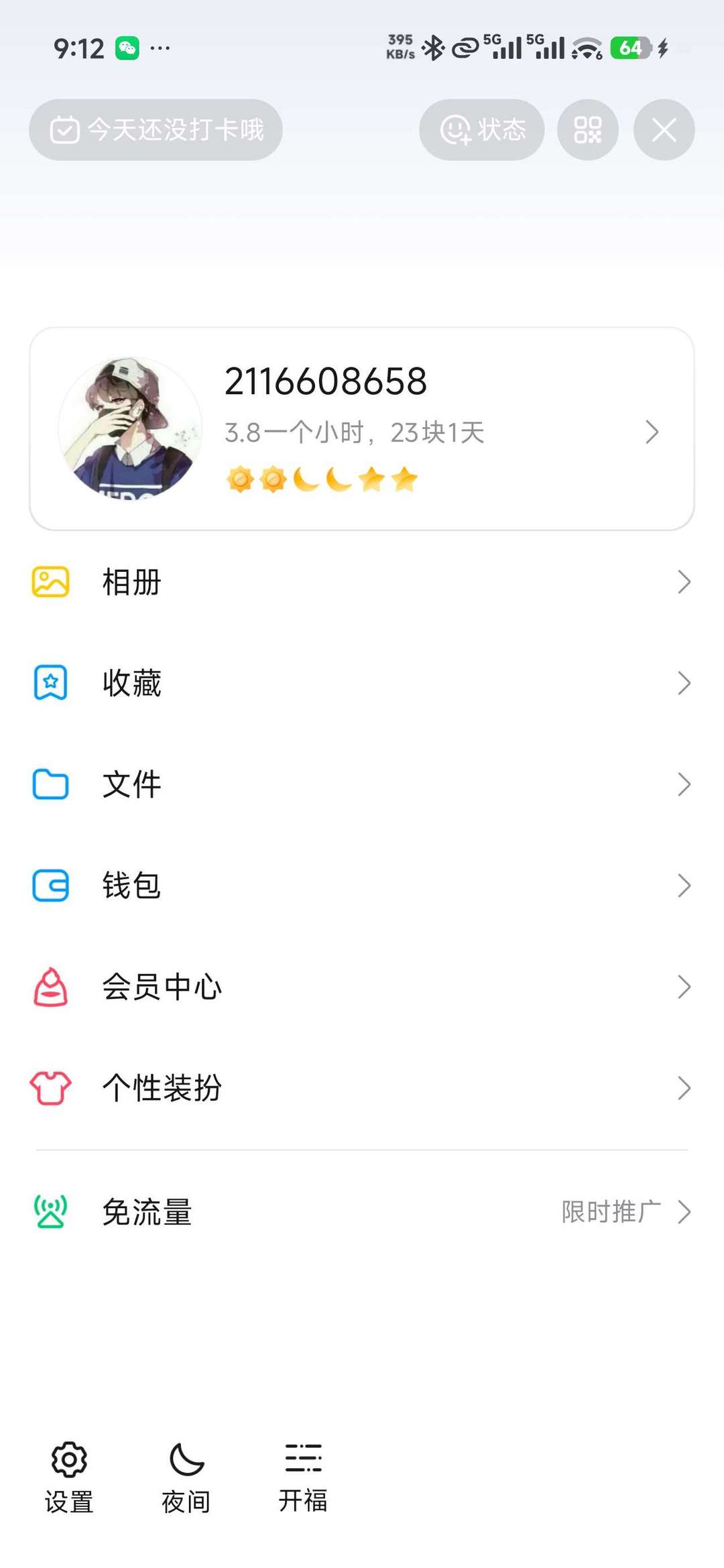Go to 收藏 favorites
The width and height of the screenshot is (724, 1568).
tap(362, 683)
